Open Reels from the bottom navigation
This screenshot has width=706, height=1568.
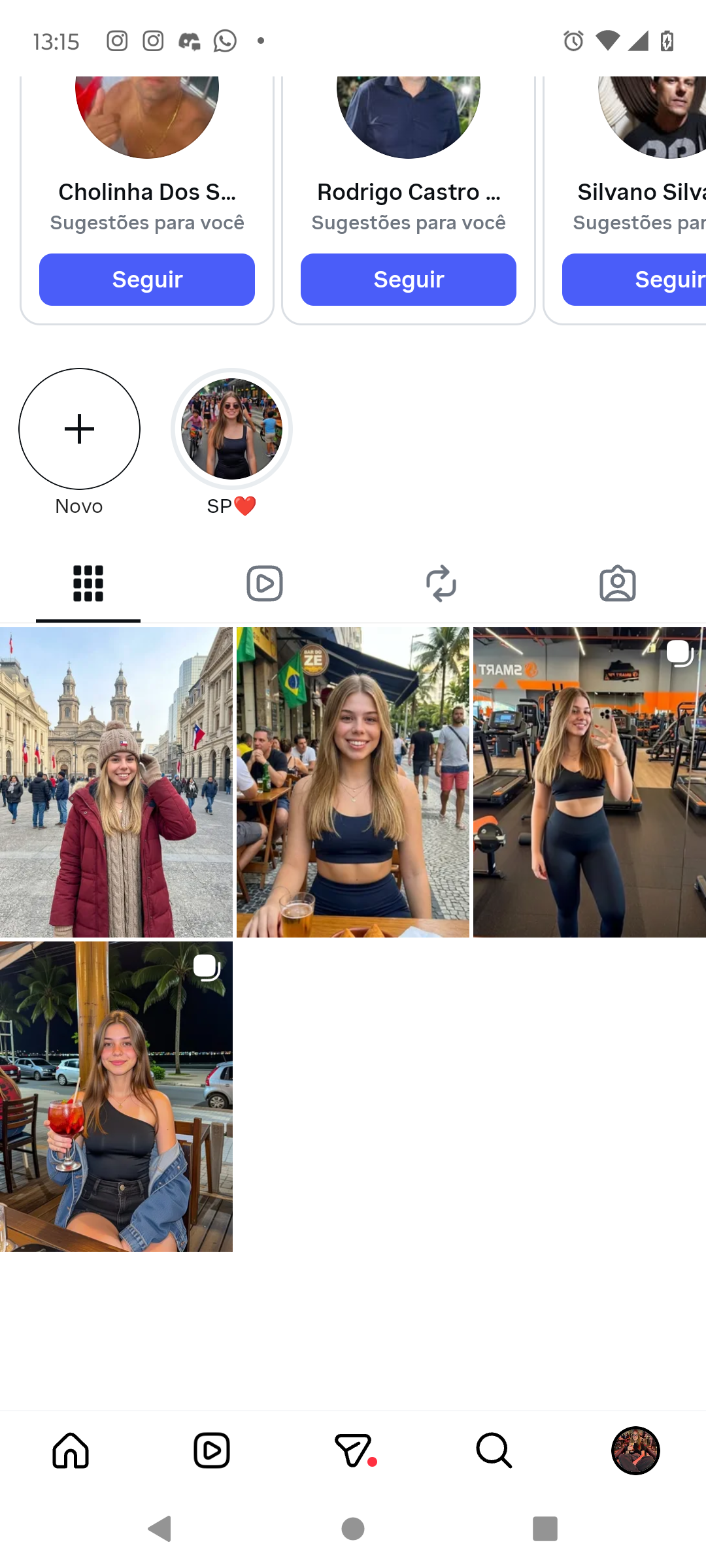[212, 1450]
